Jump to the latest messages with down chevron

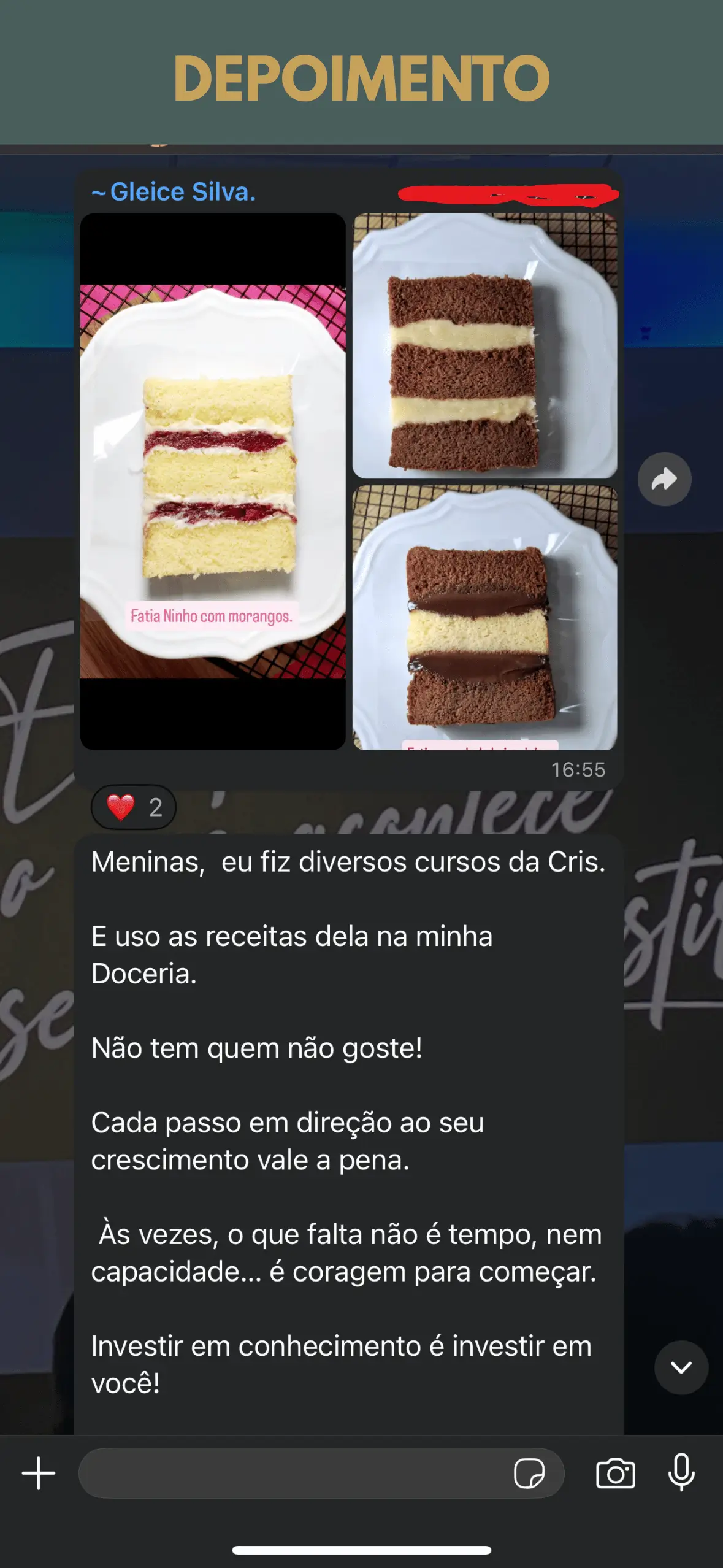tap(681, 1367)
